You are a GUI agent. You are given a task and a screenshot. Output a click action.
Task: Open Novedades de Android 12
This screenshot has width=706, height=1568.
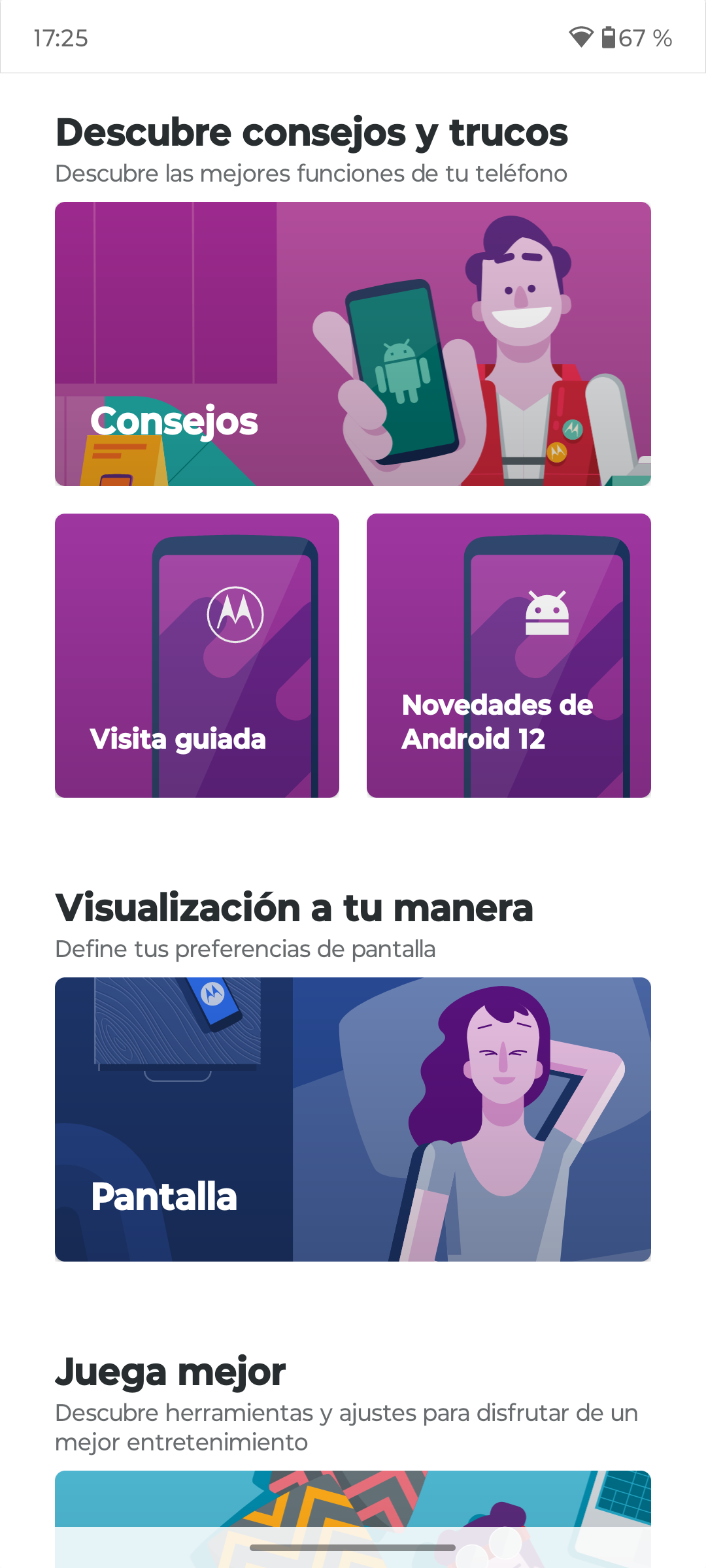pos(509,655)
